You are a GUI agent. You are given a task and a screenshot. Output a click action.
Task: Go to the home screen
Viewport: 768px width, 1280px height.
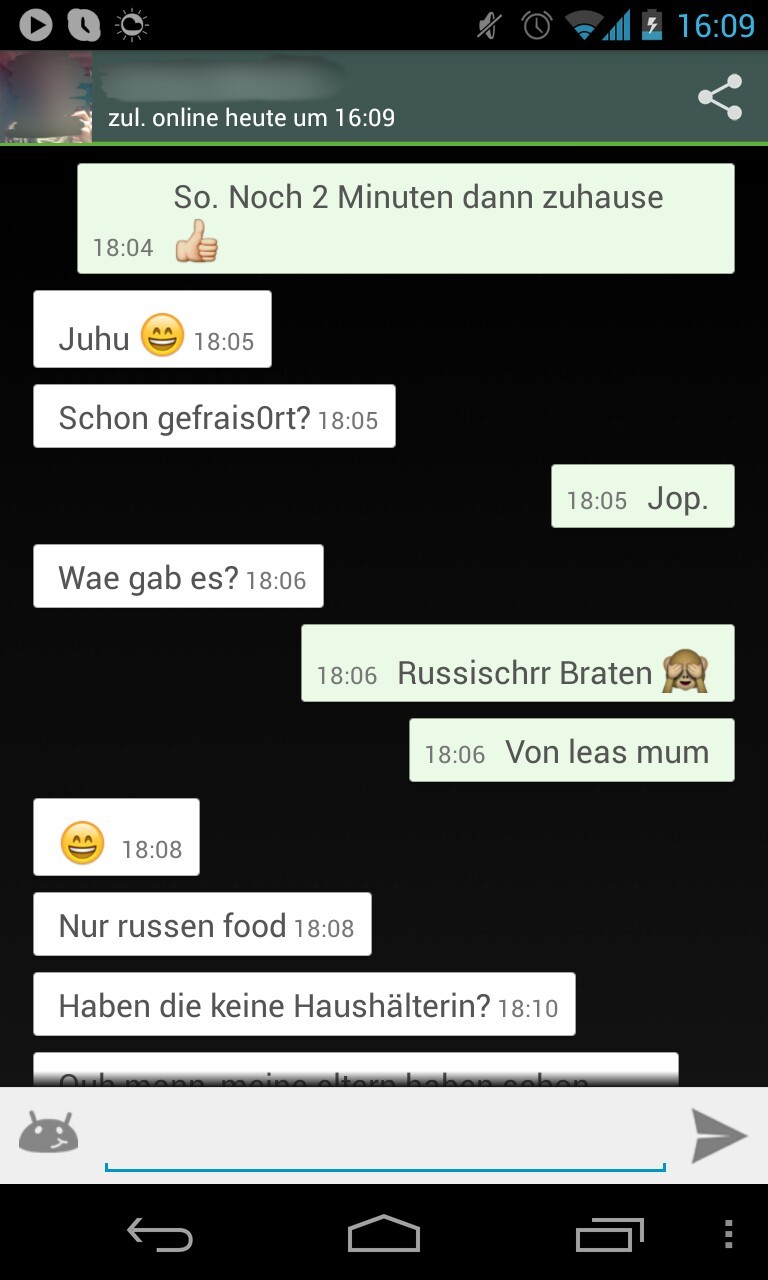384,1234
